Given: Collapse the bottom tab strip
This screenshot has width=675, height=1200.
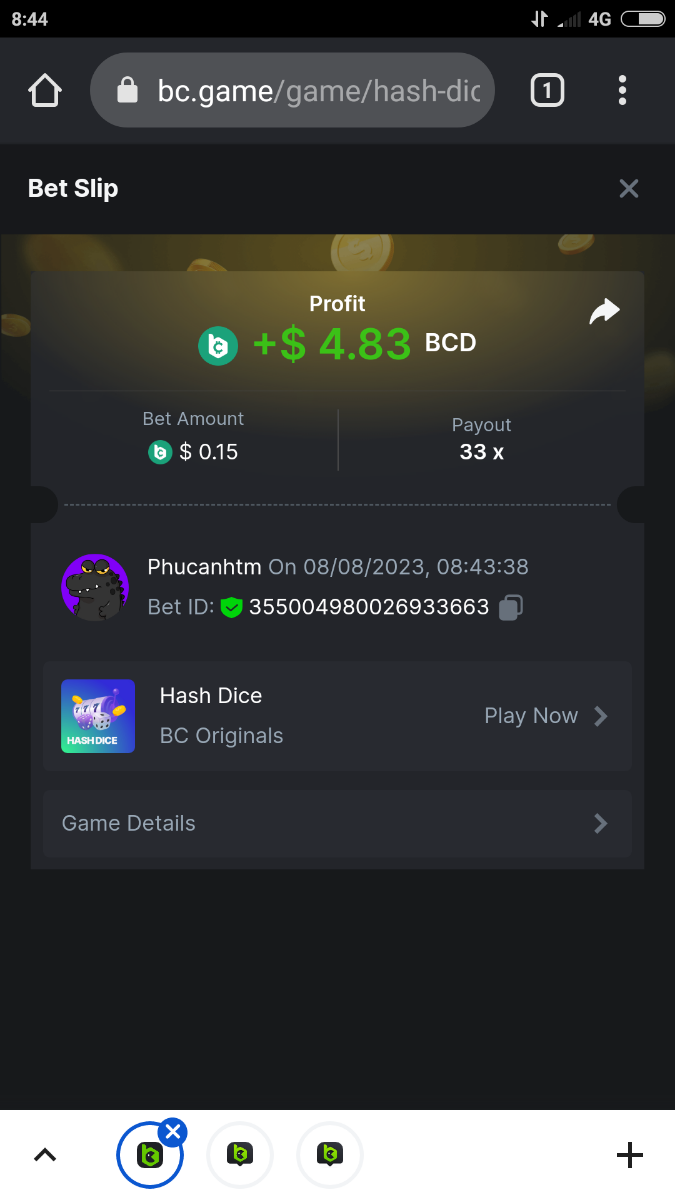Looking at the screenshot, I should 45,1156.
